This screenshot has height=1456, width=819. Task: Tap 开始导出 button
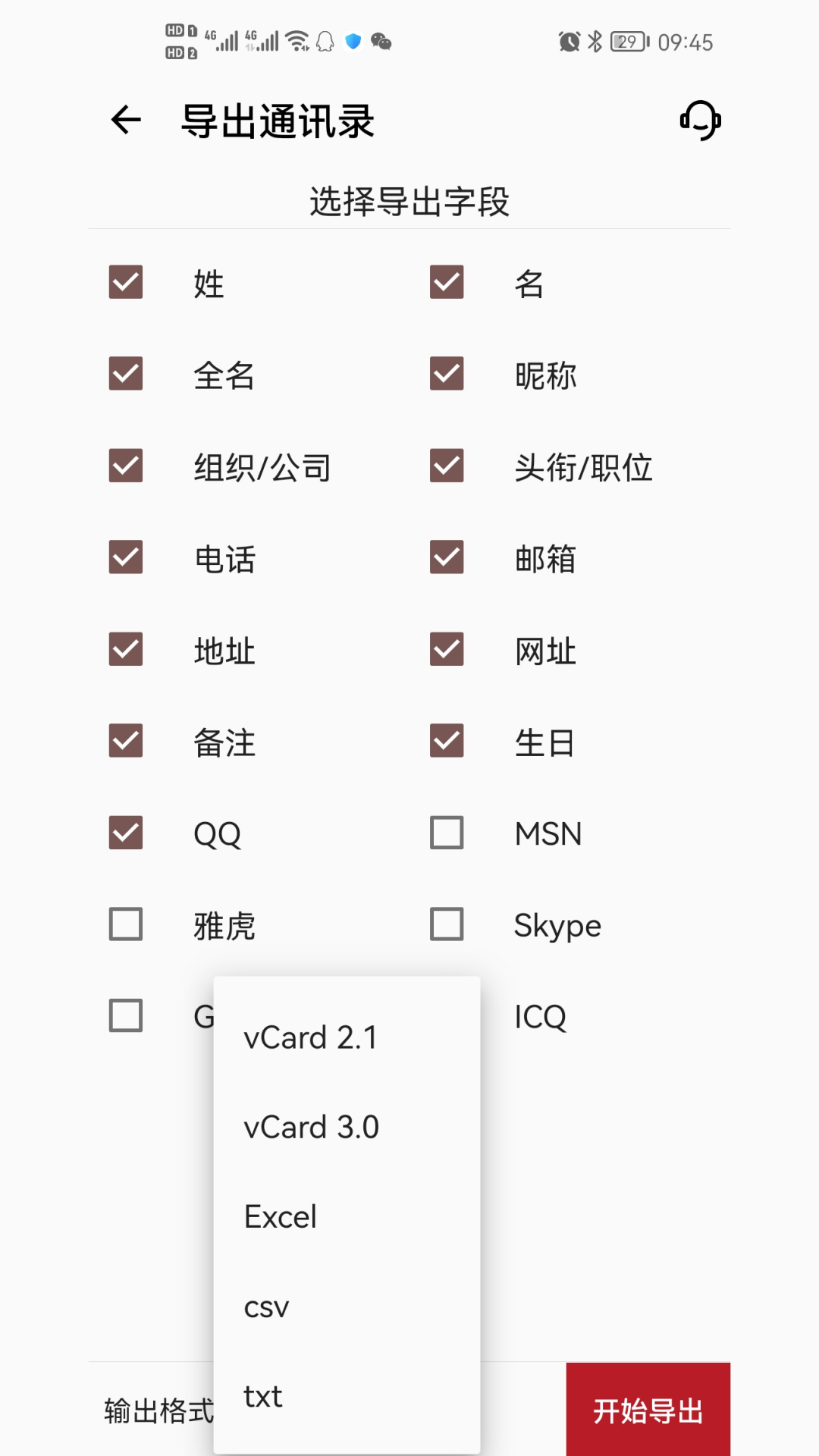tap(648, 1410)
